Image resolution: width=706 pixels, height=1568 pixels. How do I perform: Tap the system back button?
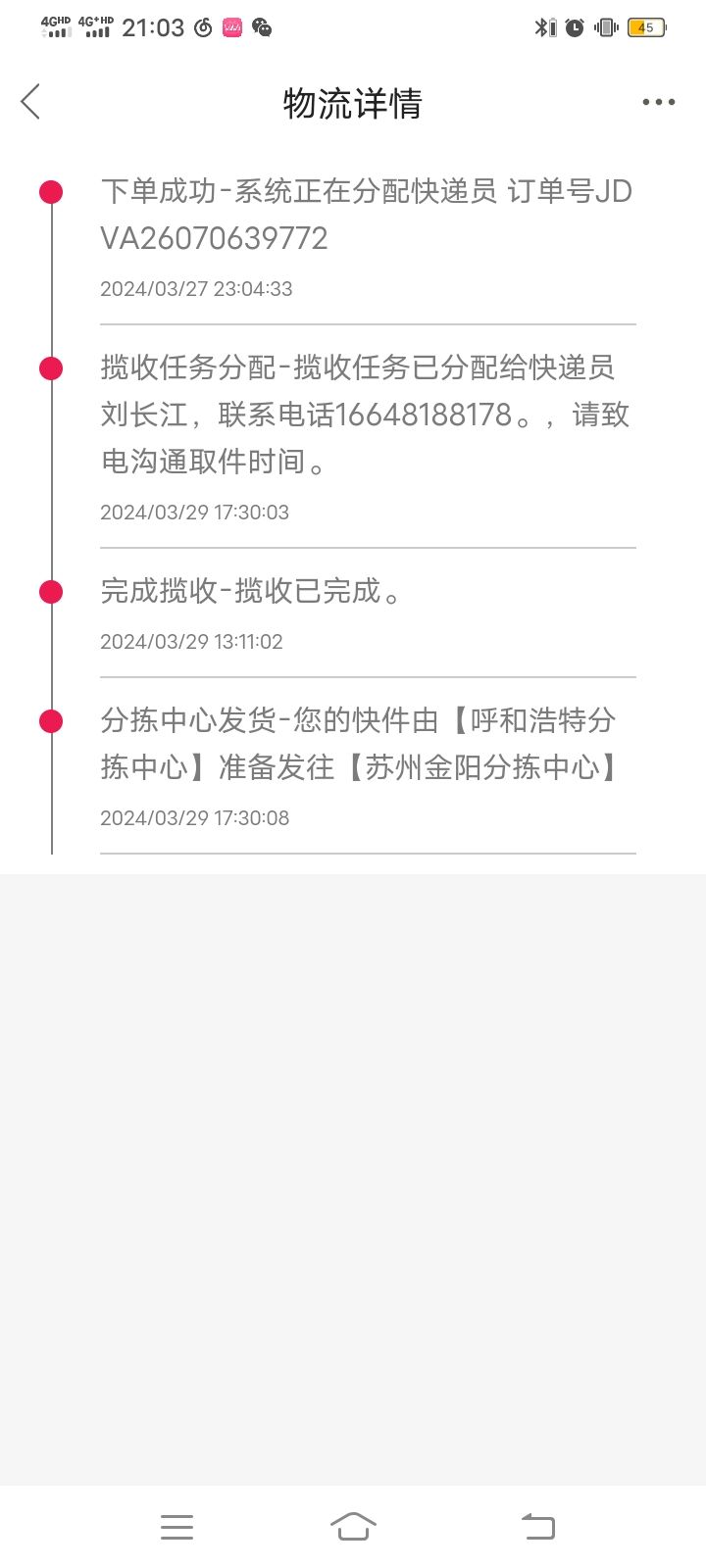tap(537, 1526)
